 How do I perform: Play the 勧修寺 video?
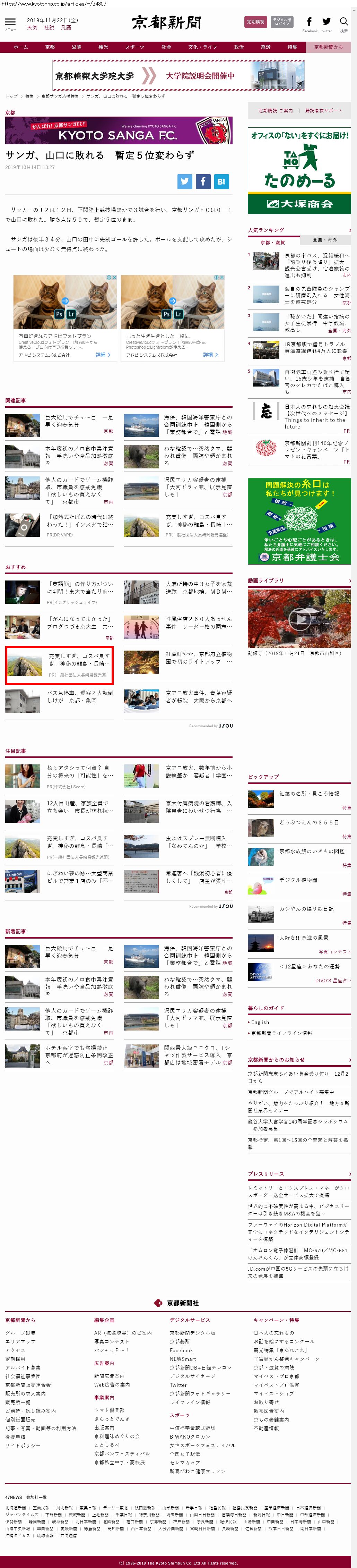(299, 618)
